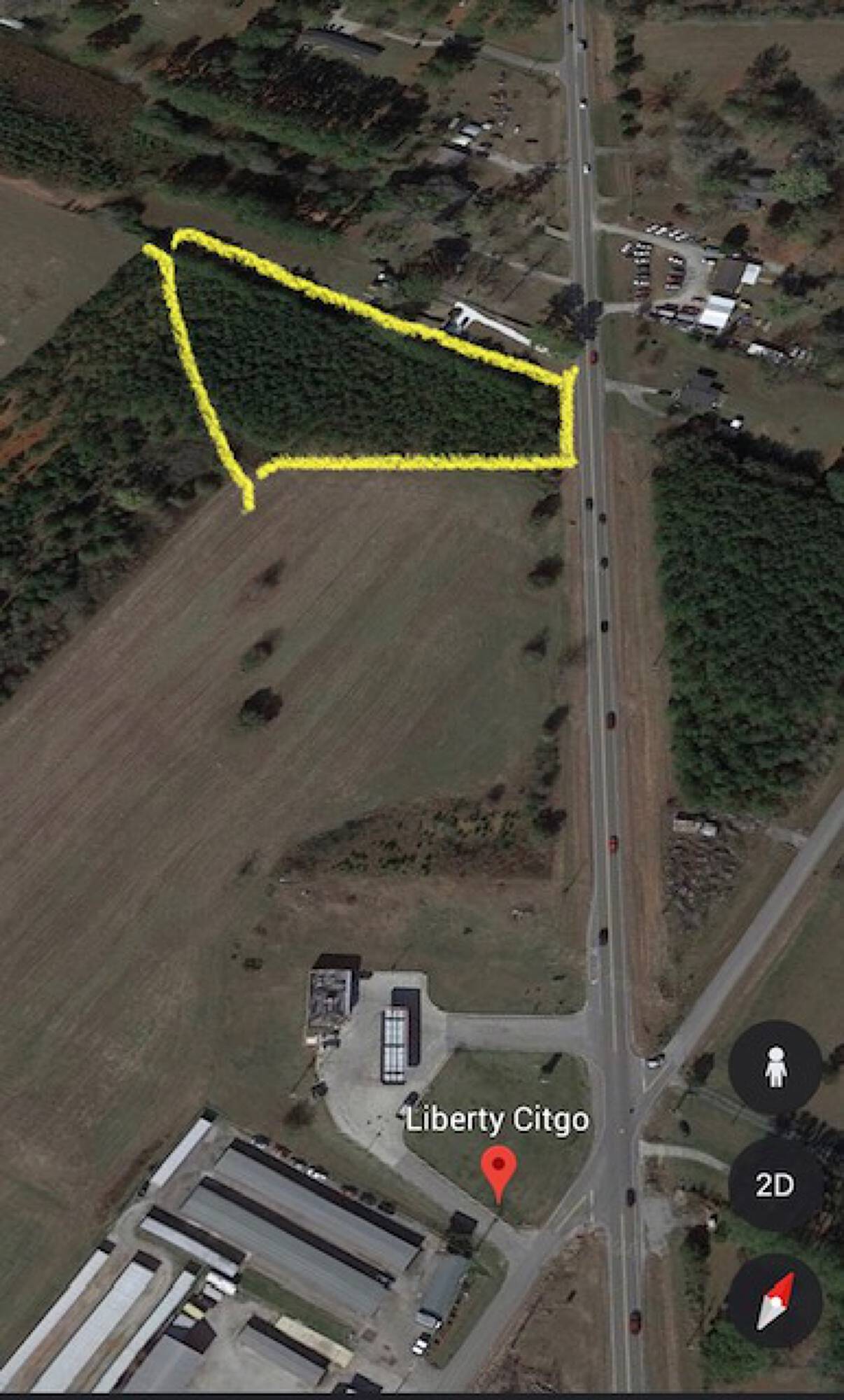
Task: Open Street View with the pegman button
Action: pos(775,1067)
